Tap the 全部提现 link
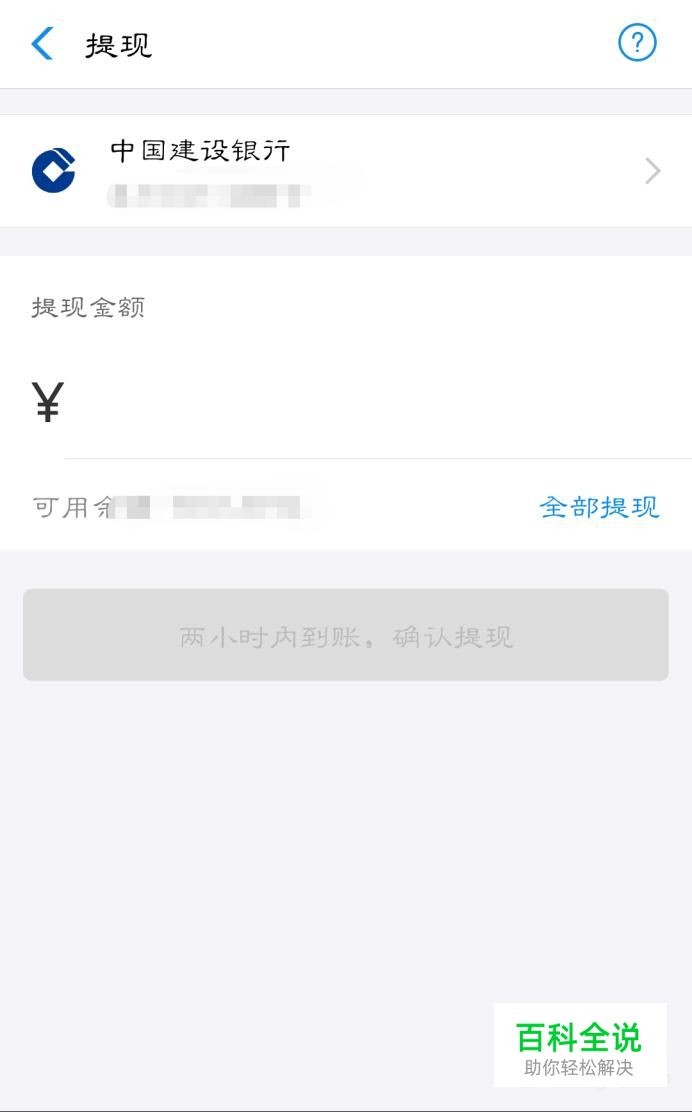The width and height of the screenshot is (692, 1112). tap(599, 507)
